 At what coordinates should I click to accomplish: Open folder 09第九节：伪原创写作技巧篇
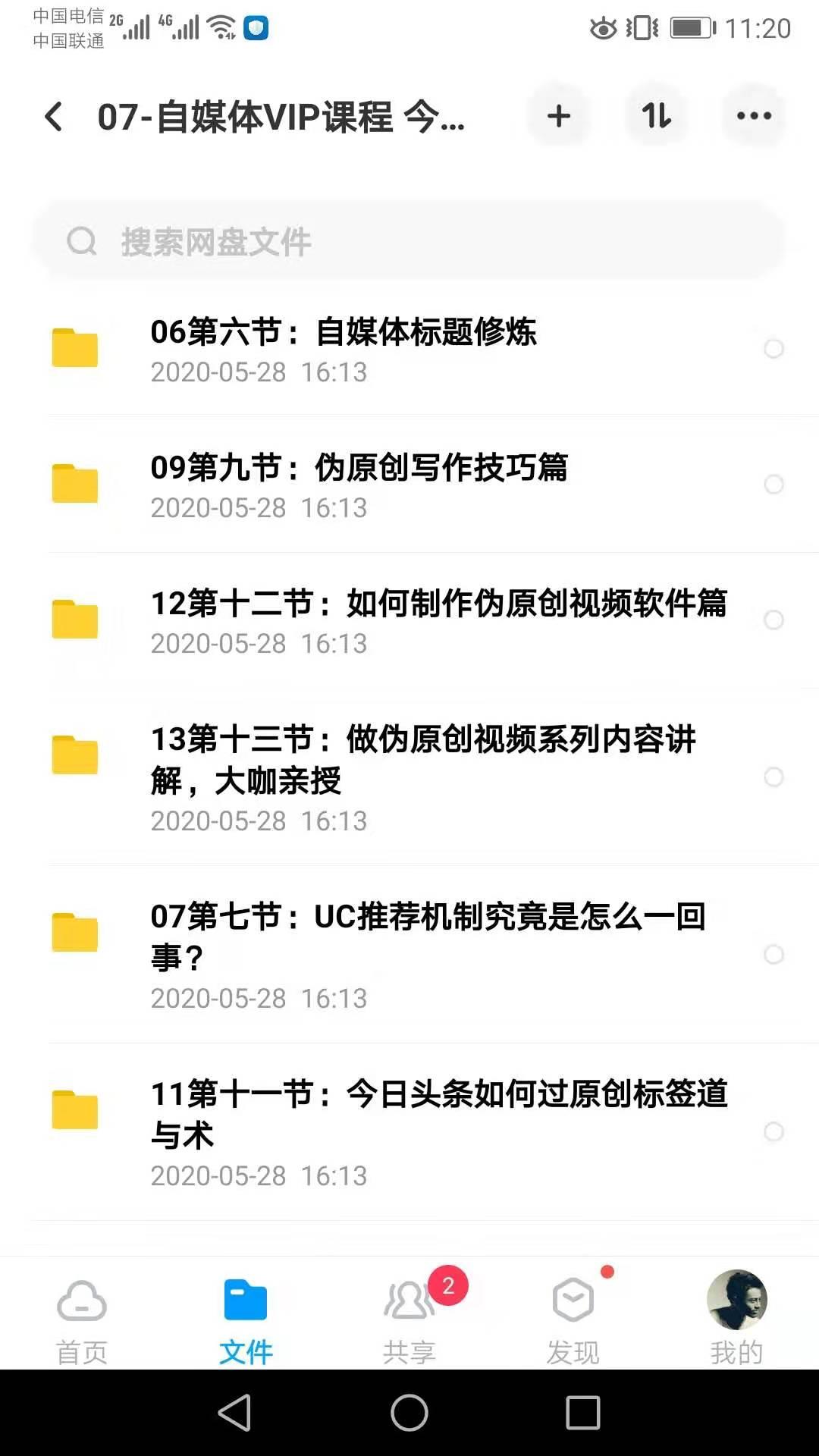pyautogui.click(x=359, y=485)
